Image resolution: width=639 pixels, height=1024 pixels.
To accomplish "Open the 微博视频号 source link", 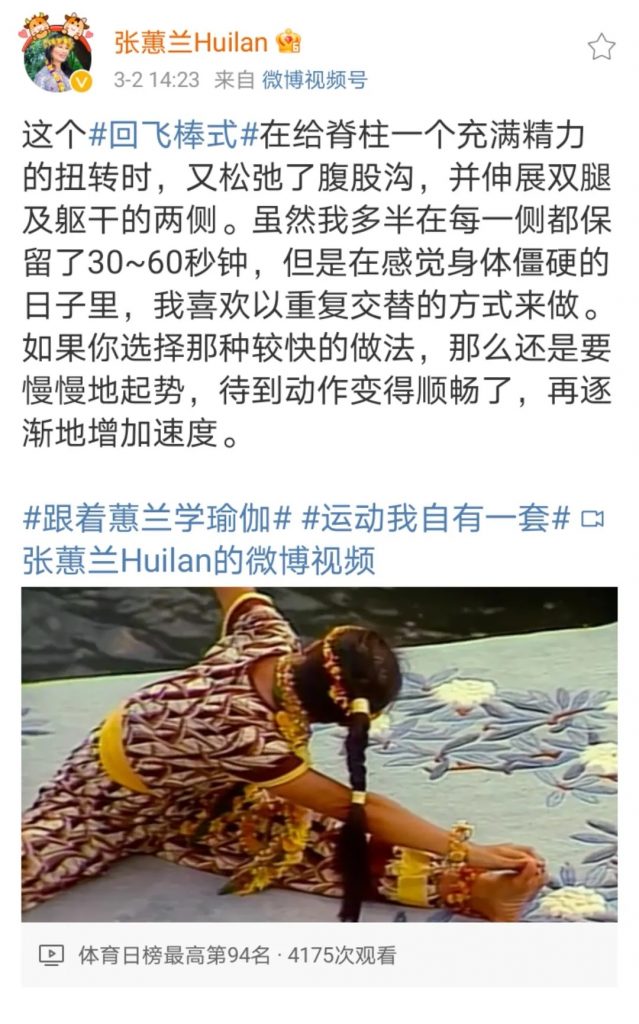I will tap(314, 80).
